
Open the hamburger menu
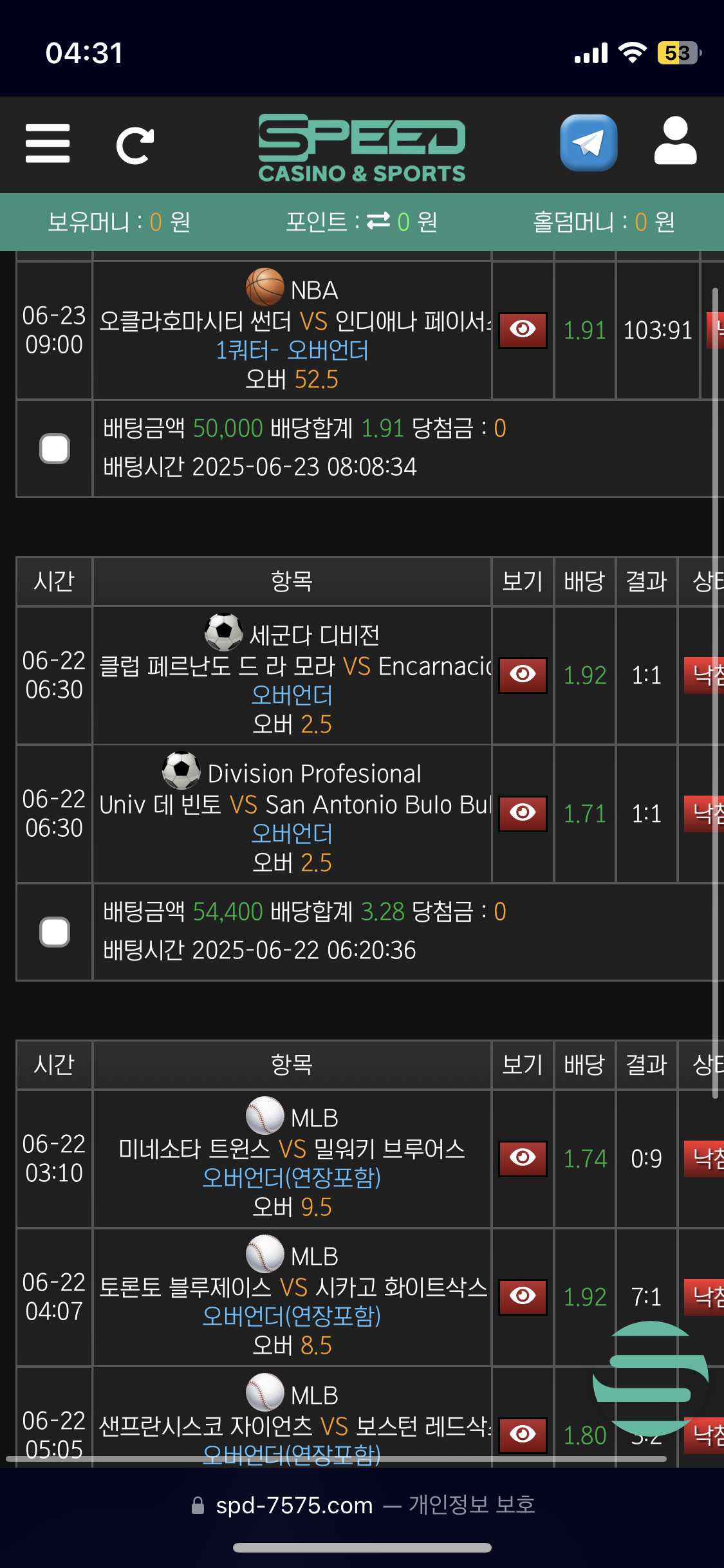coord(48,144)
